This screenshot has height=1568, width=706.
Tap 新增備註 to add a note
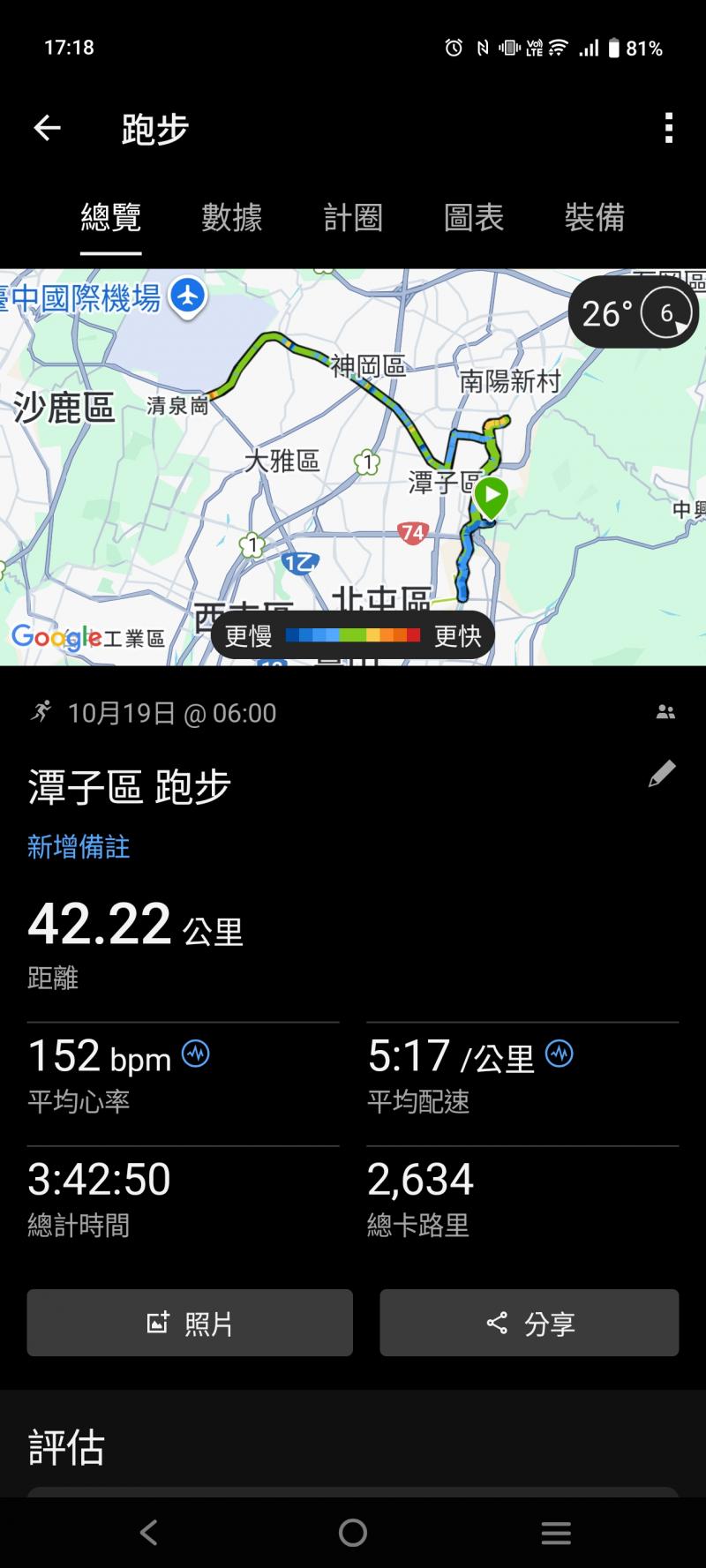click(79, 847)
